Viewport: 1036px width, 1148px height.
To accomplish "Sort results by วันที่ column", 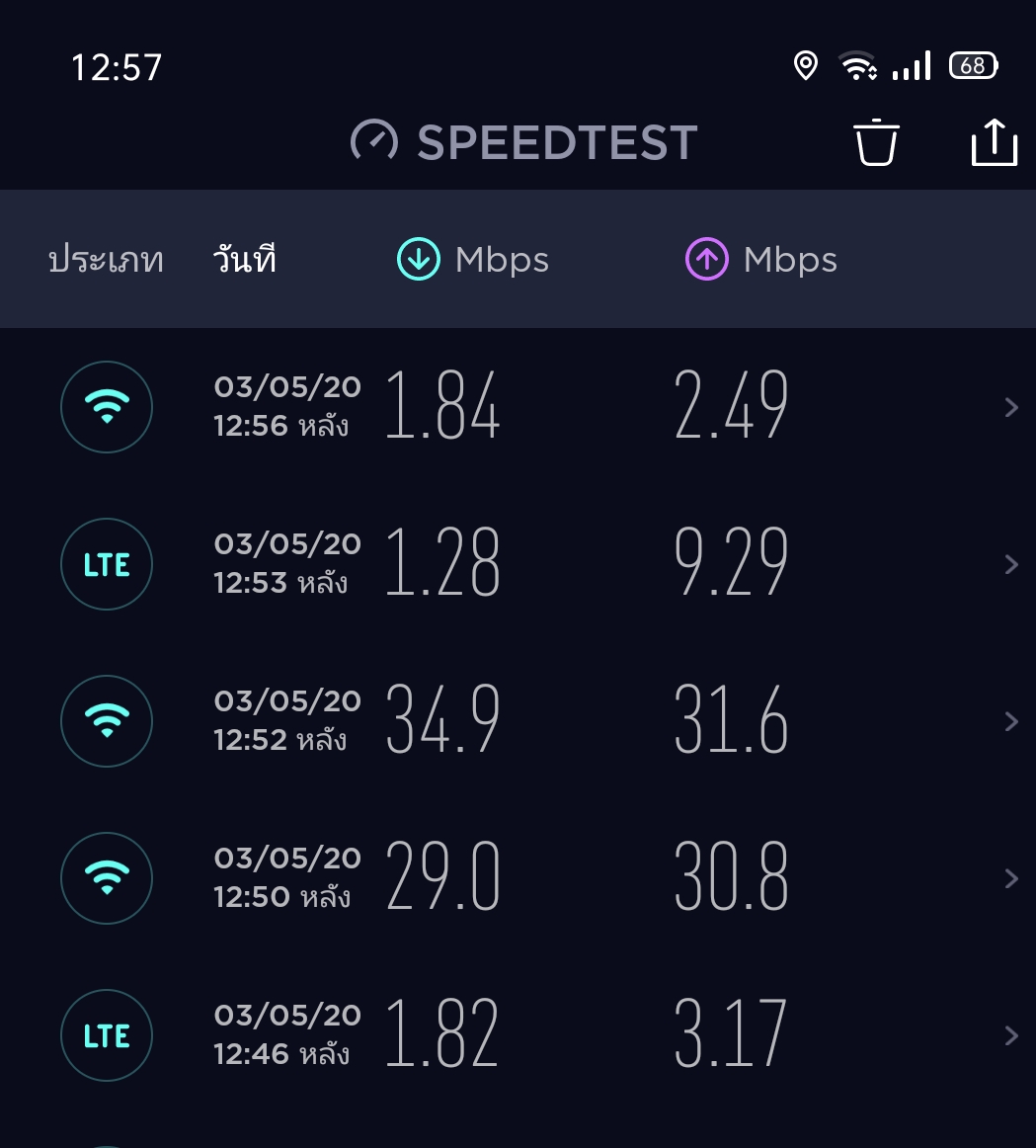I will click(245, 259).
